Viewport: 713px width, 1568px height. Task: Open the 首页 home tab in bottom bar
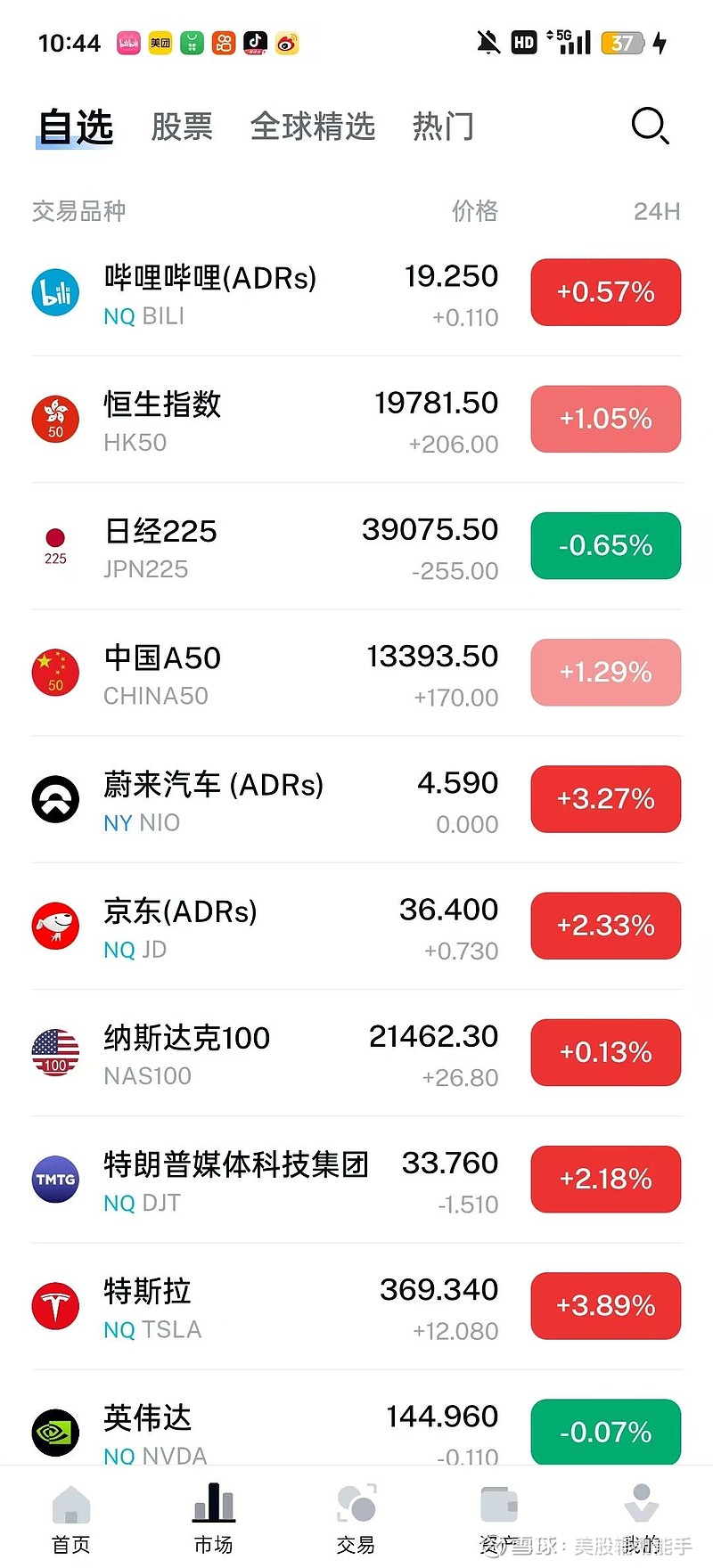pyautogui.click(x=70, y=1519)
